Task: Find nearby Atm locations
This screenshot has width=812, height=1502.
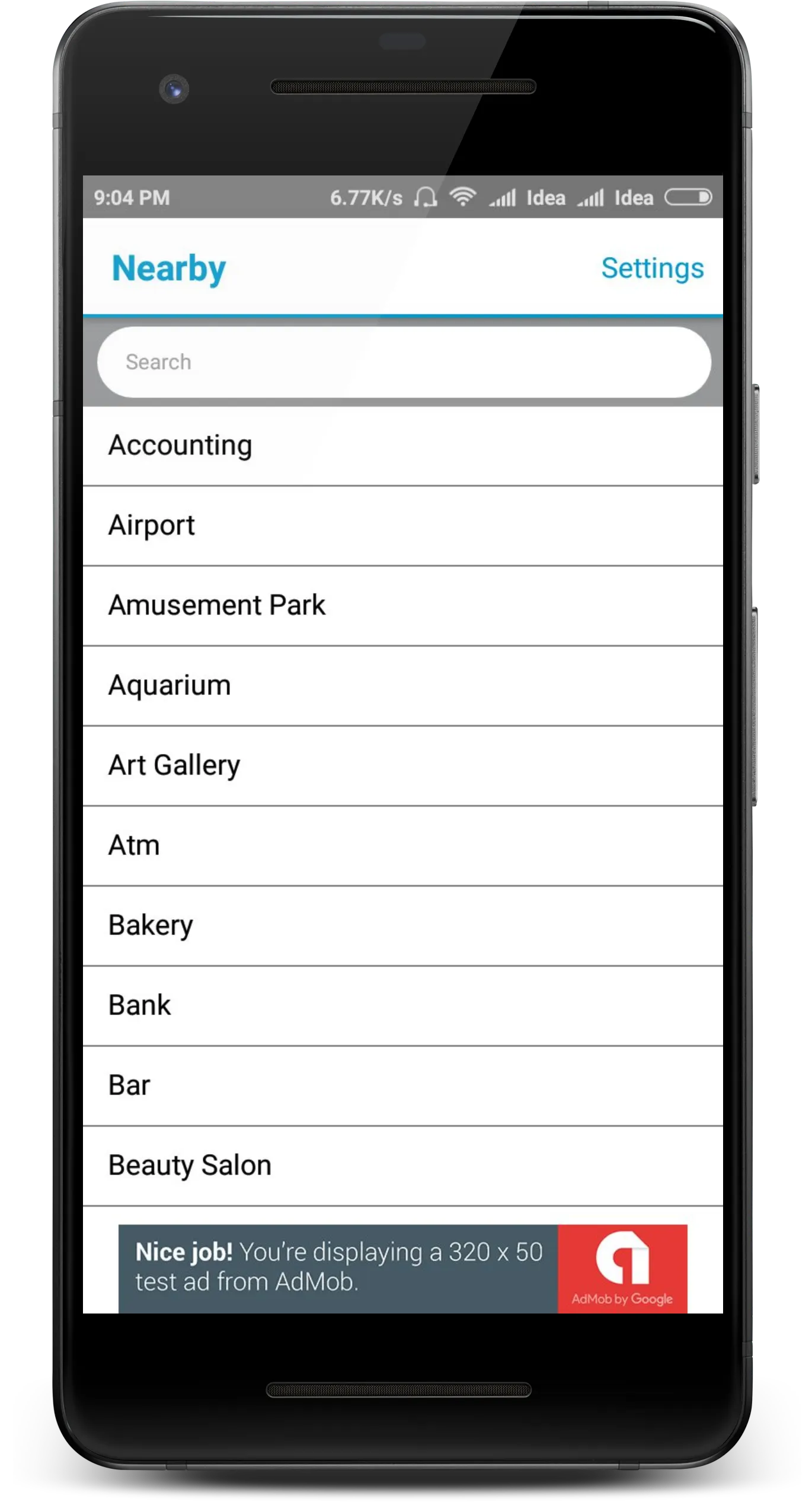Action: [x=403, y=846]
